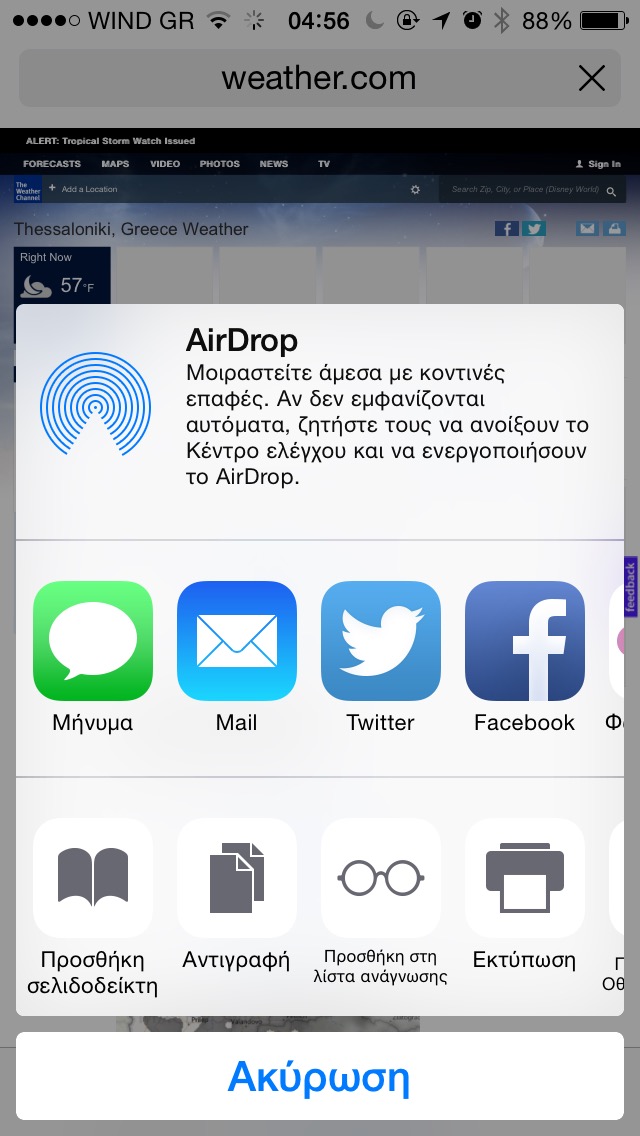Share the page via Mail
The height and width of the screenshot is (1136, 640).
(237, 641)
